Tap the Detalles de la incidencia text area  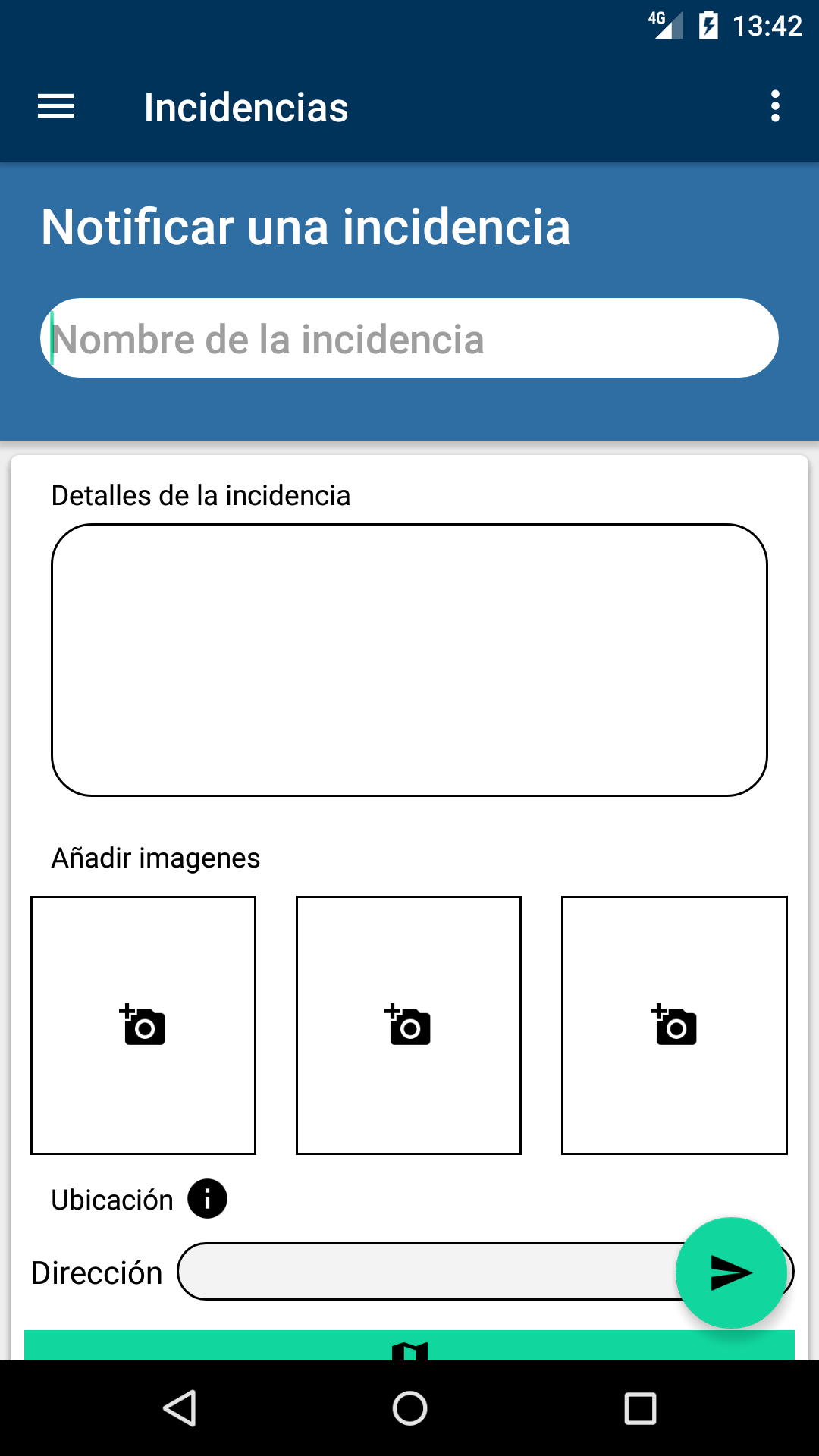coord(409,660)
